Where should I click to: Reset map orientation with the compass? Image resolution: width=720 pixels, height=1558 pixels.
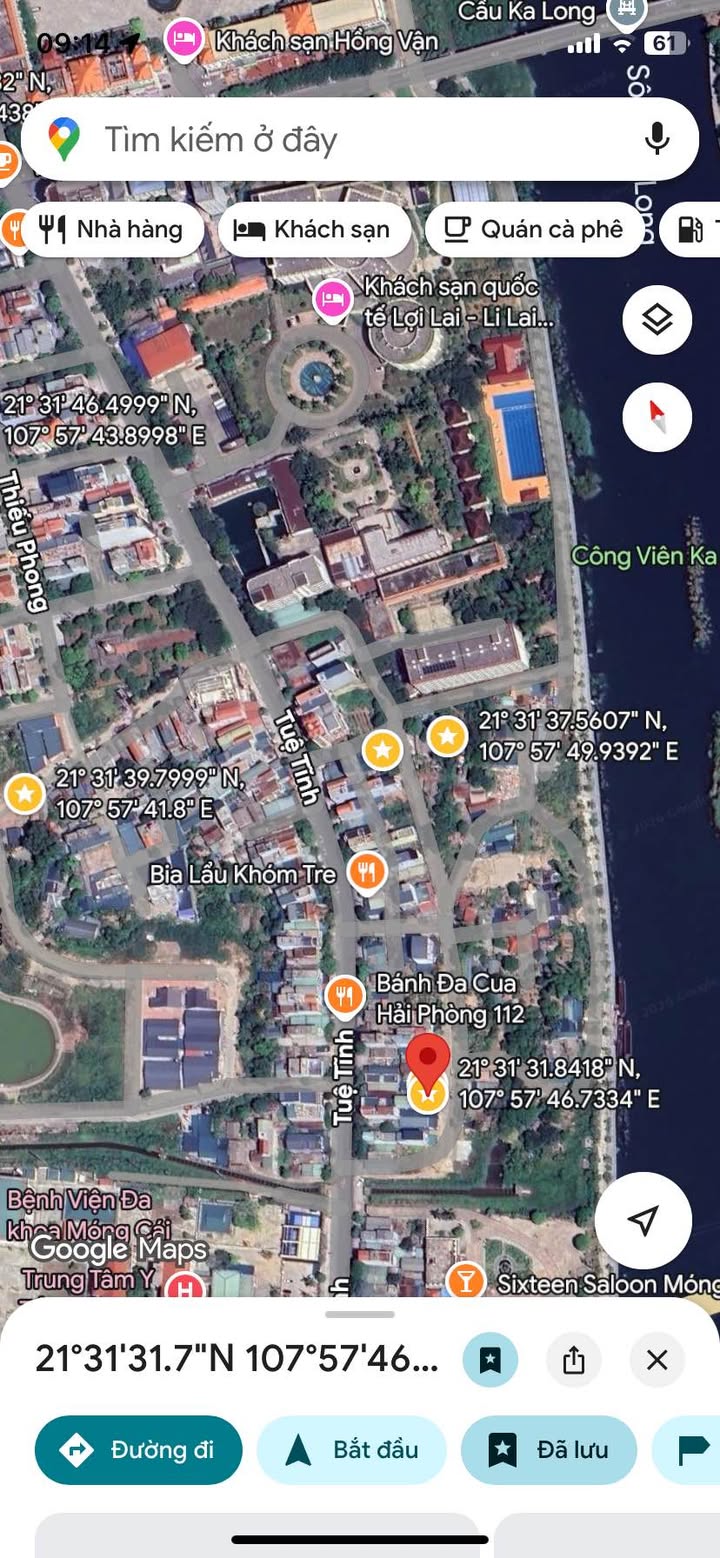657,416
